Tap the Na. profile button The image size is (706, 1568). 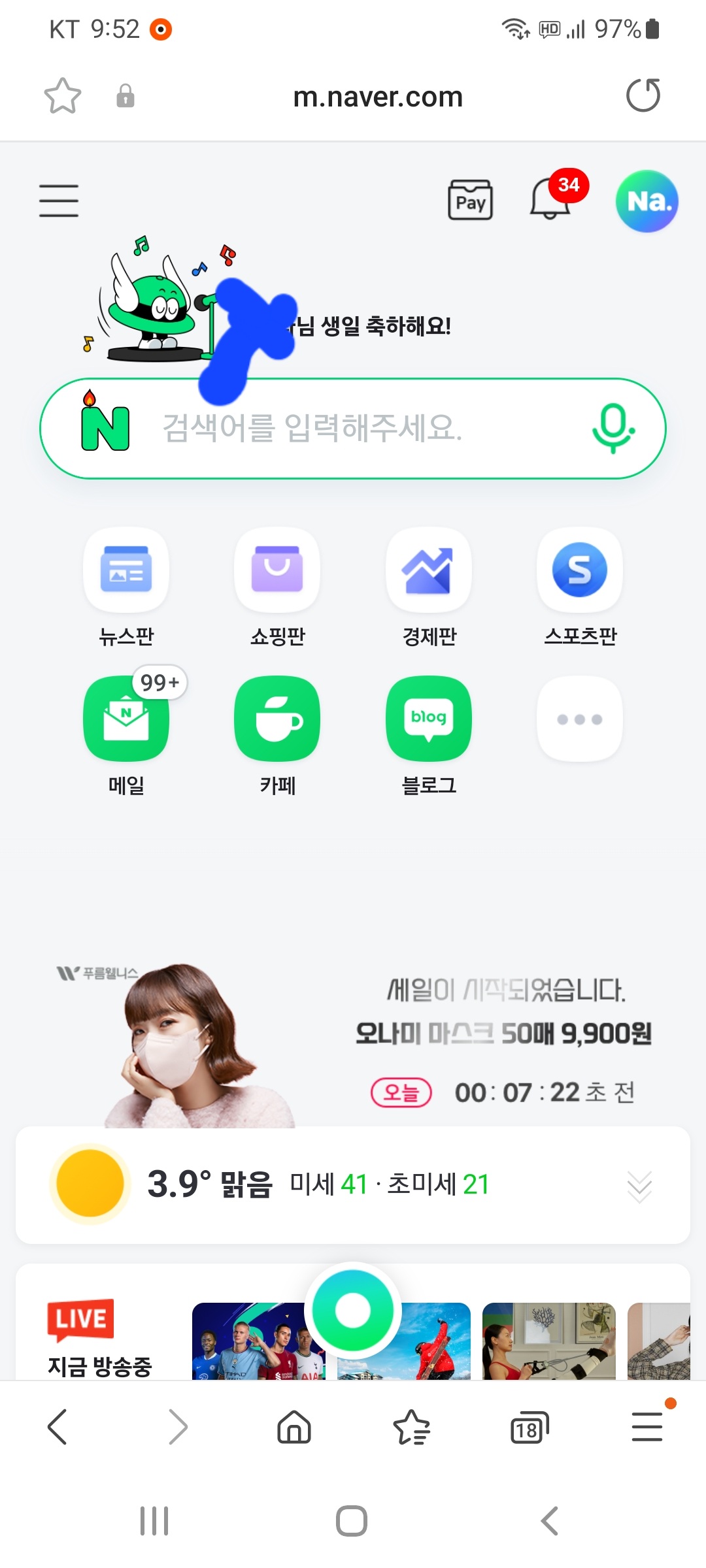tap(647, 201)
